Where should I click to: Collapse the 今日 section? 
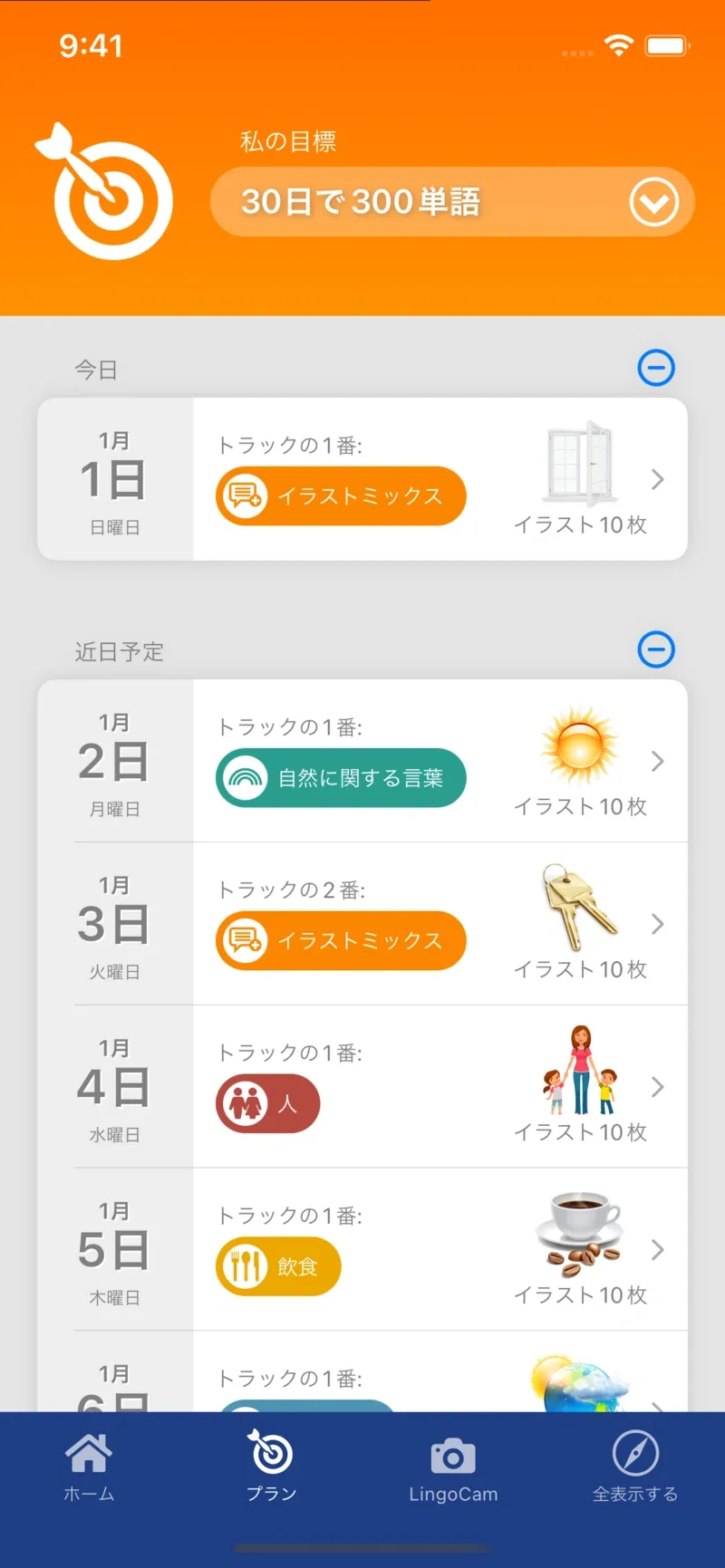click(655, 369)
